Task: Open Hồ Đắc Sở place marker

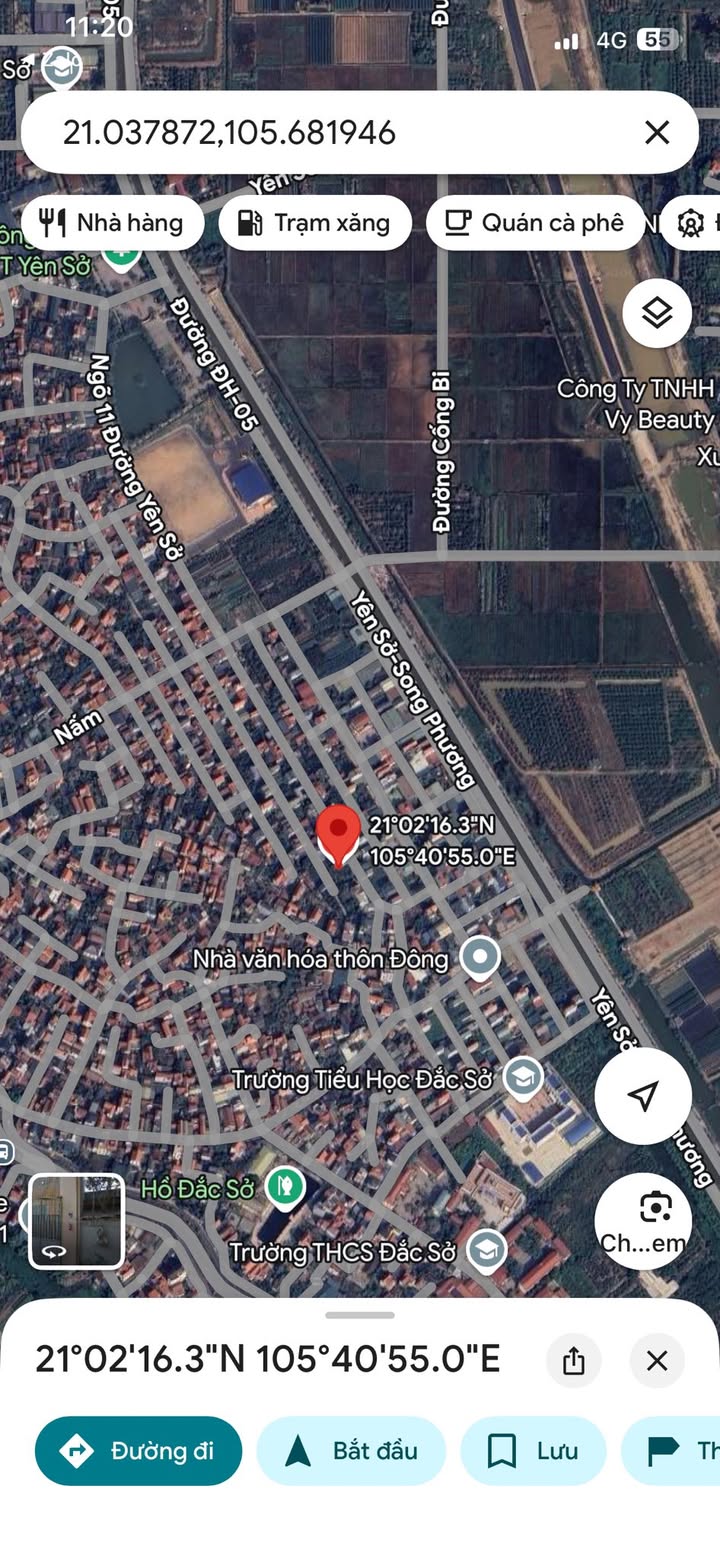Action: pyautogui.click(x=285, y=1187)
